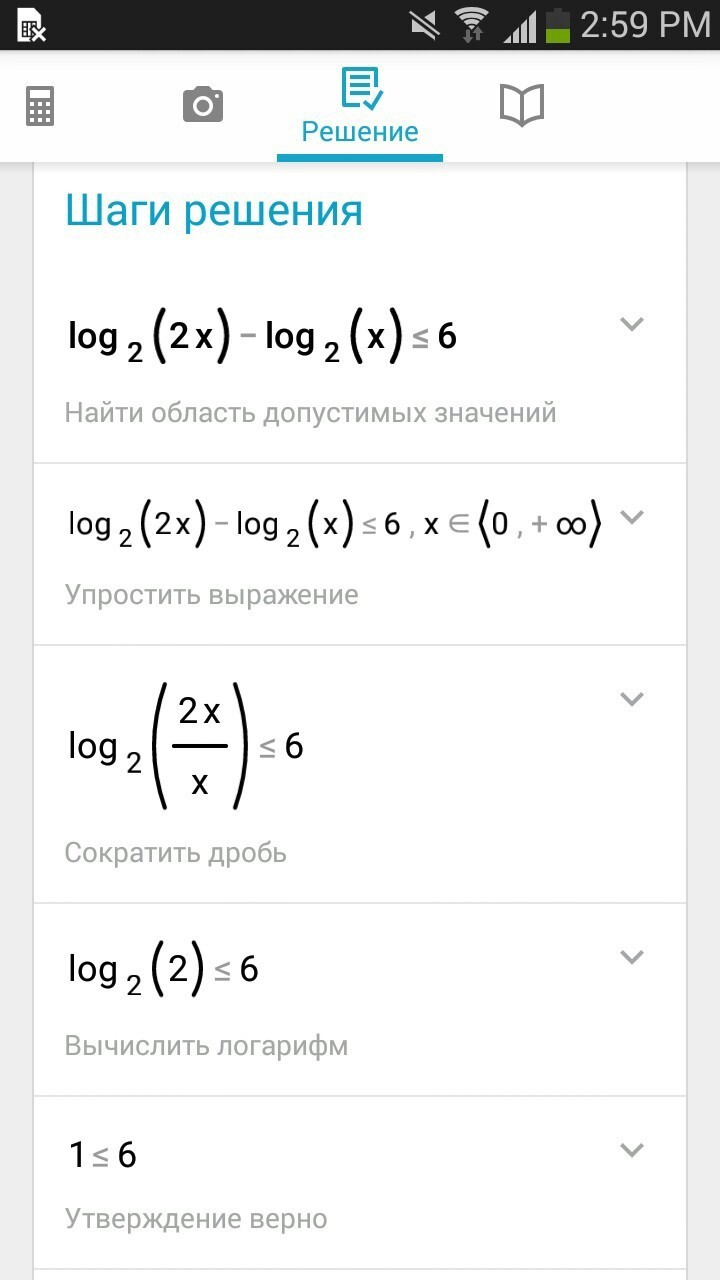Open the book textbook tab

[x=521, y=105]
